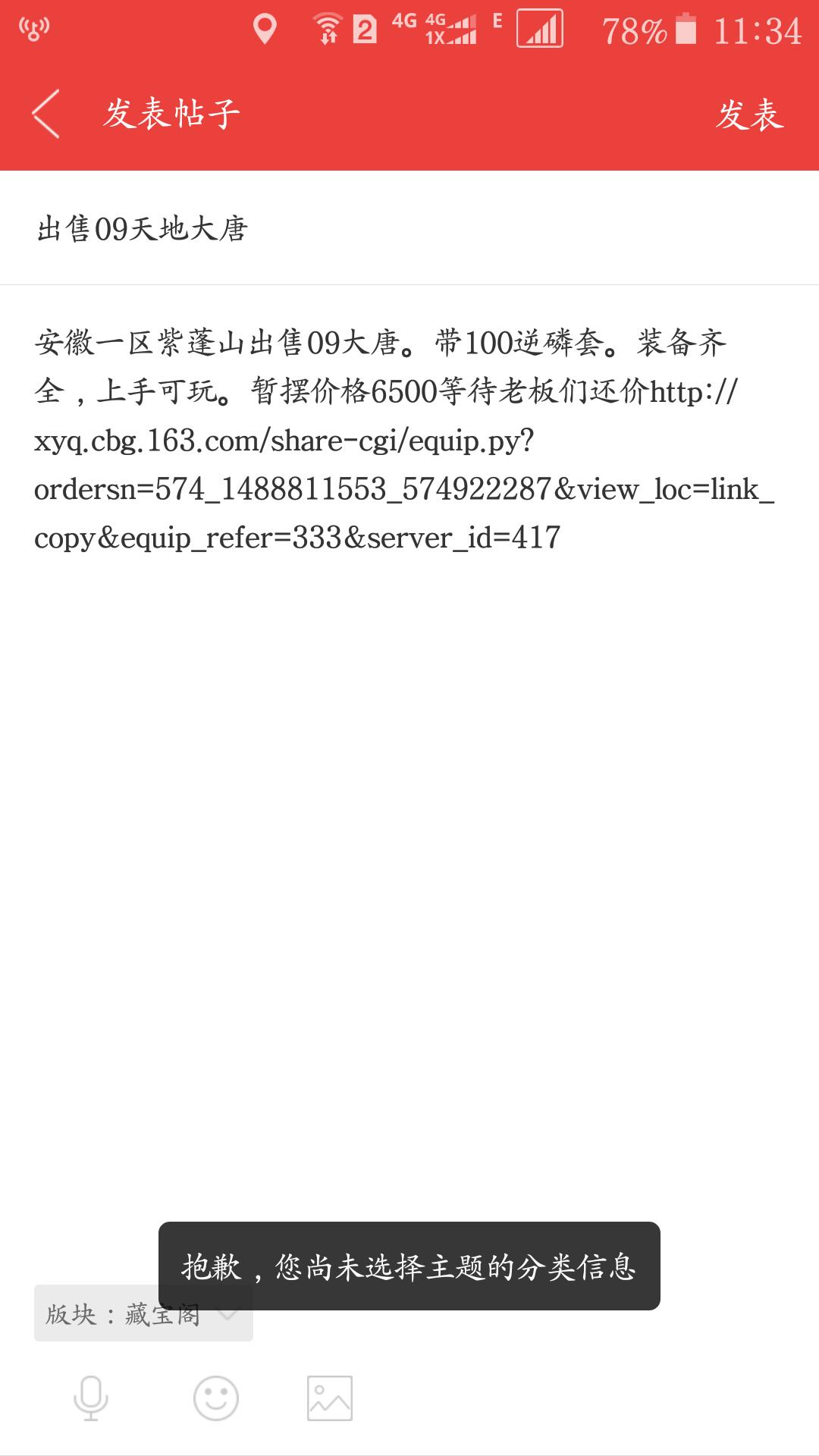The width and height of the screenshot is (819, 1456).
Task: Tap 发表 to publish the post
Action: 749,115
